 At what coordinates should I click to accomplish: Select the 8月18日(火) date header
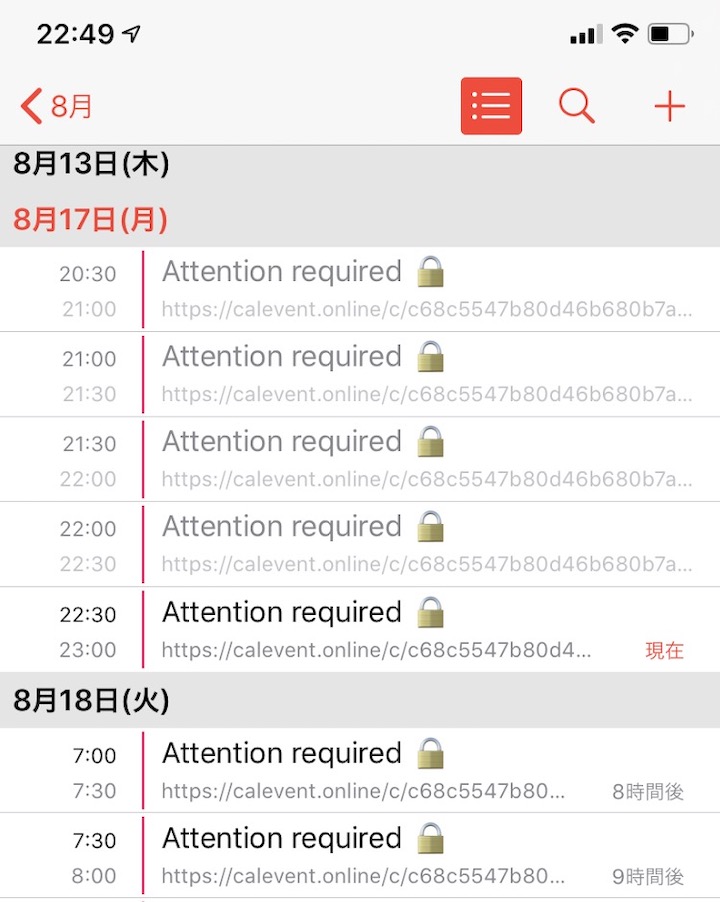click(x=90, y=701)
